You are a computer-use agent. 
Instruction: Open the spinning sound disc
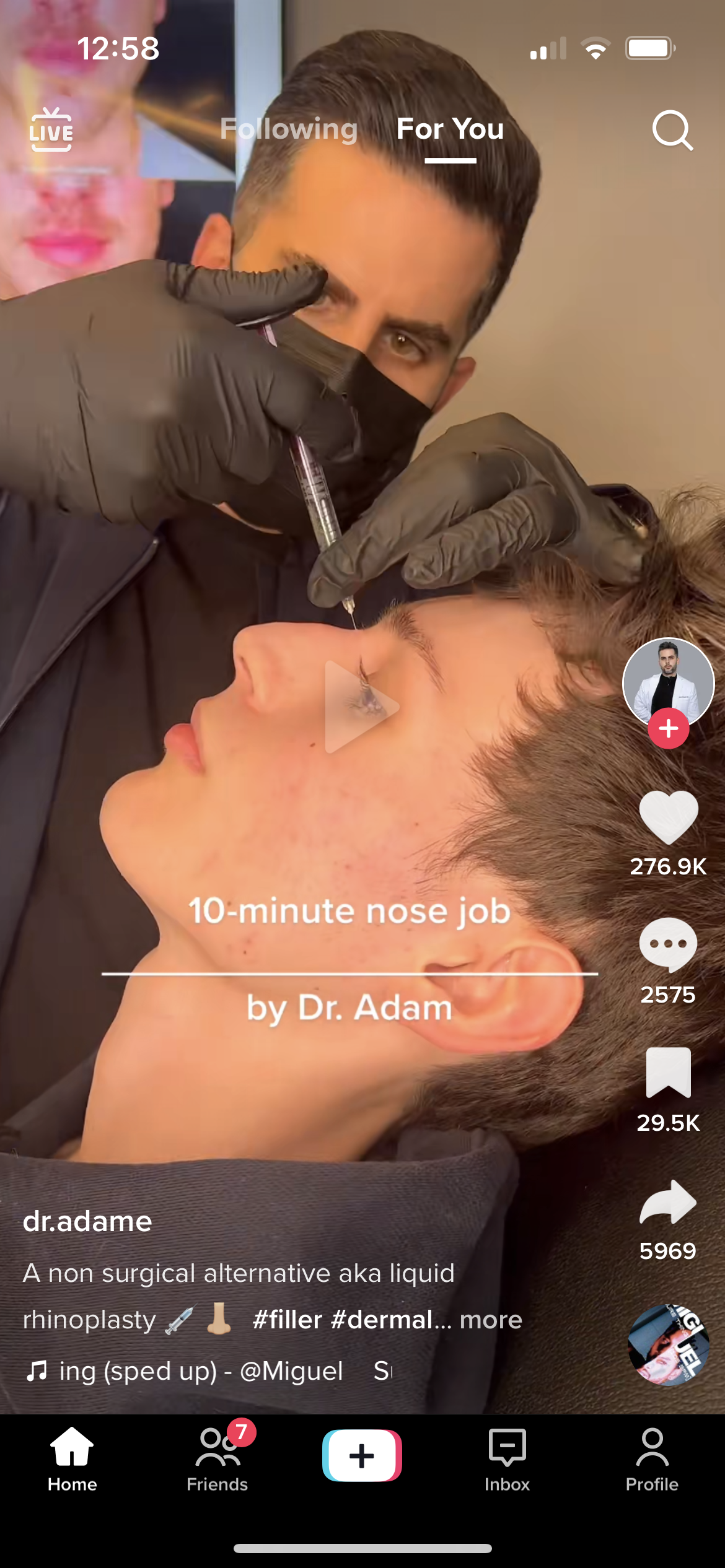(x=668, y=1344)
